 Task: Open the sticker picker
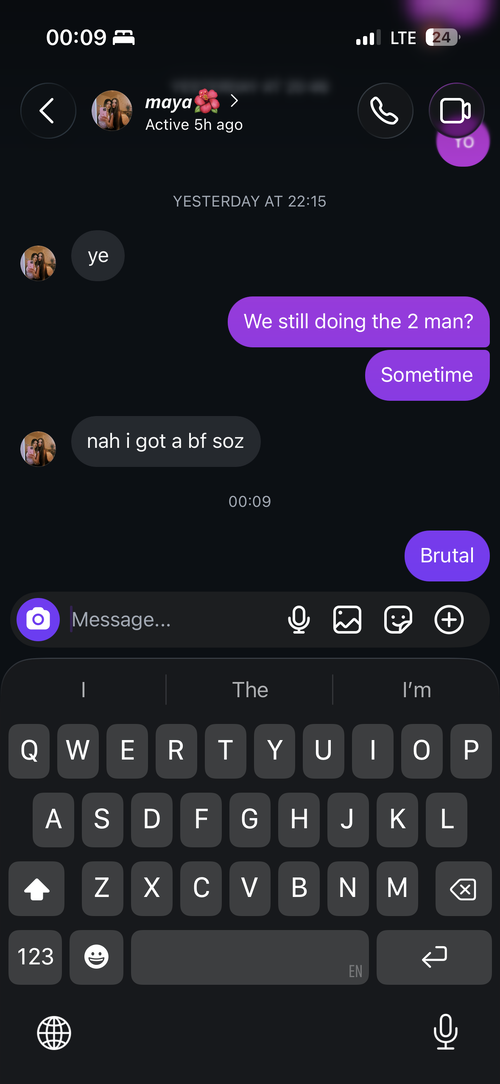tap(398, 619)
